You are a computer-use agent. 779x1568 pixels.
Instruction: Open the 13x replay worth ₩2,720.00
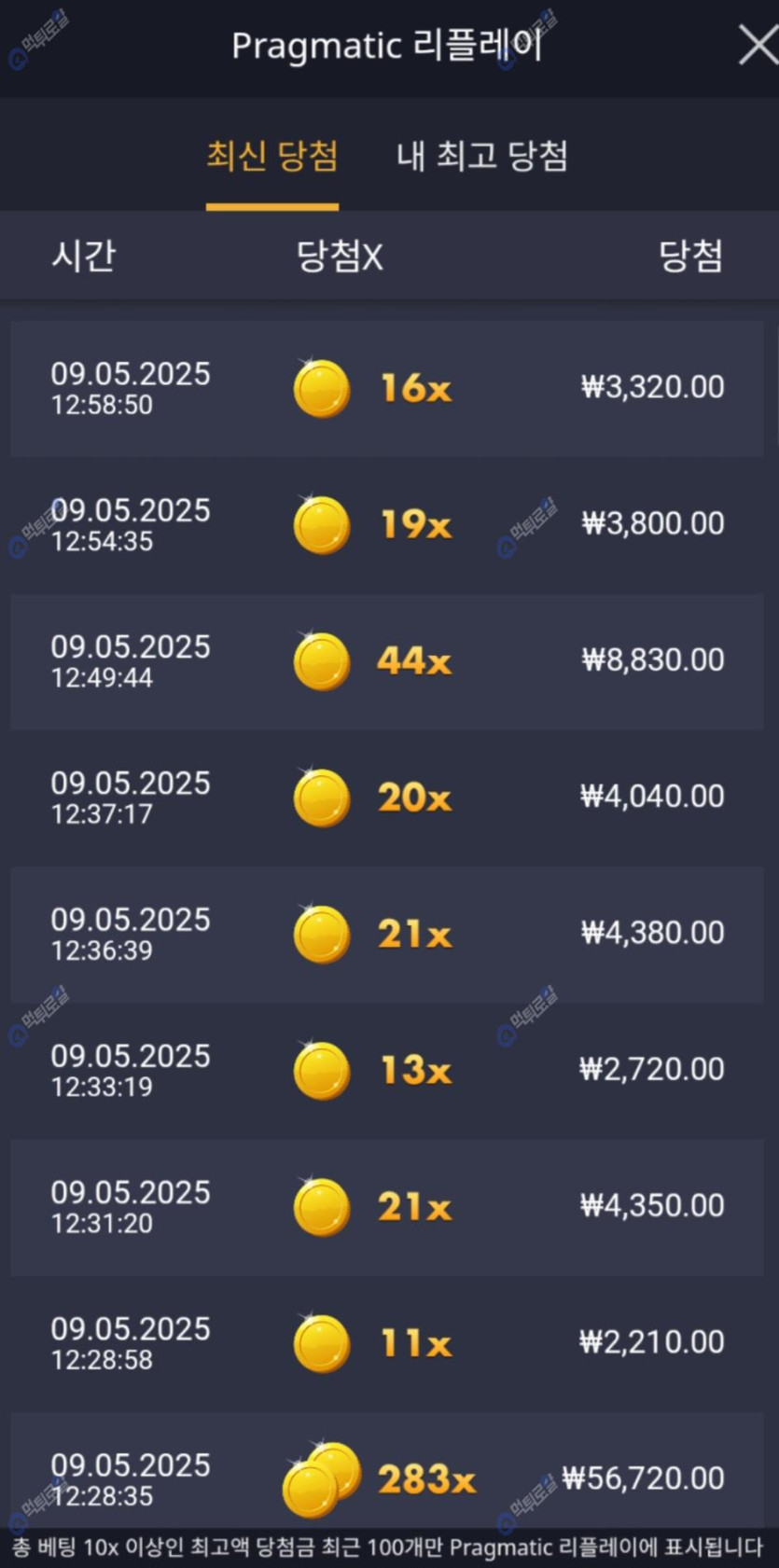[x=387, y=1070]
